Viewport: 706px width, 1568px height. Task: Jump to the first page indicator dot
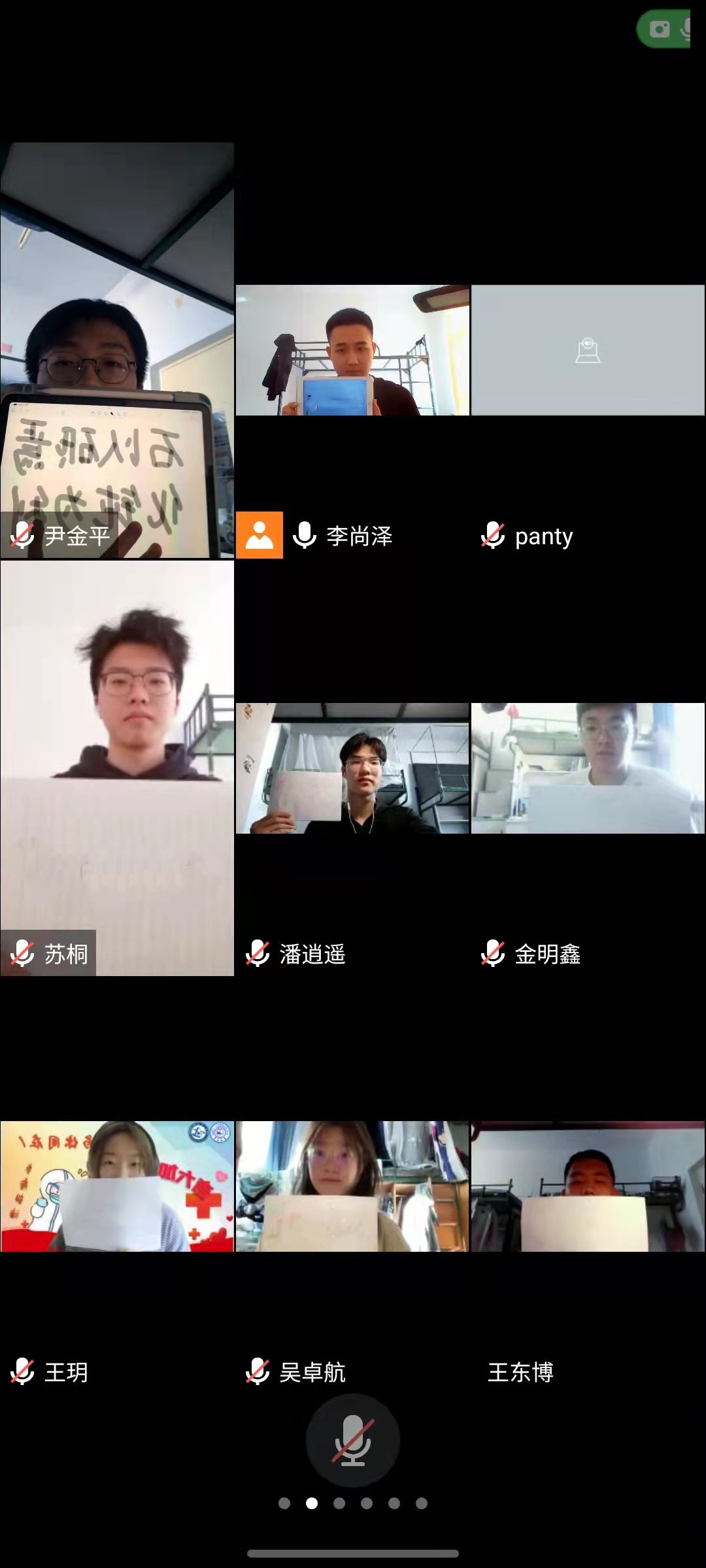[x=284, y=1503]
